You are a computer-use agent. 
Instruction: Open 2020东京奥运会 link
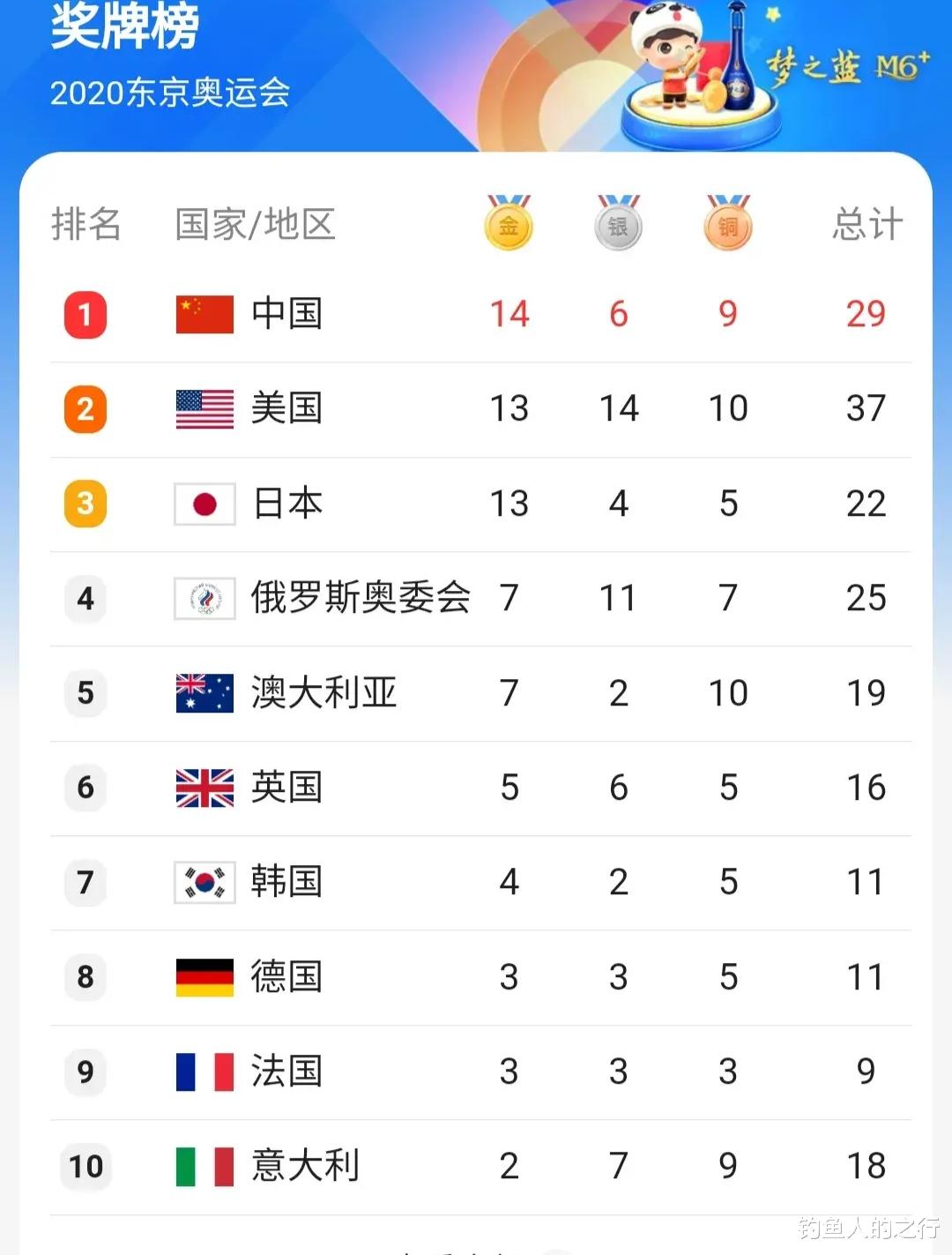[x=170, y=90]
